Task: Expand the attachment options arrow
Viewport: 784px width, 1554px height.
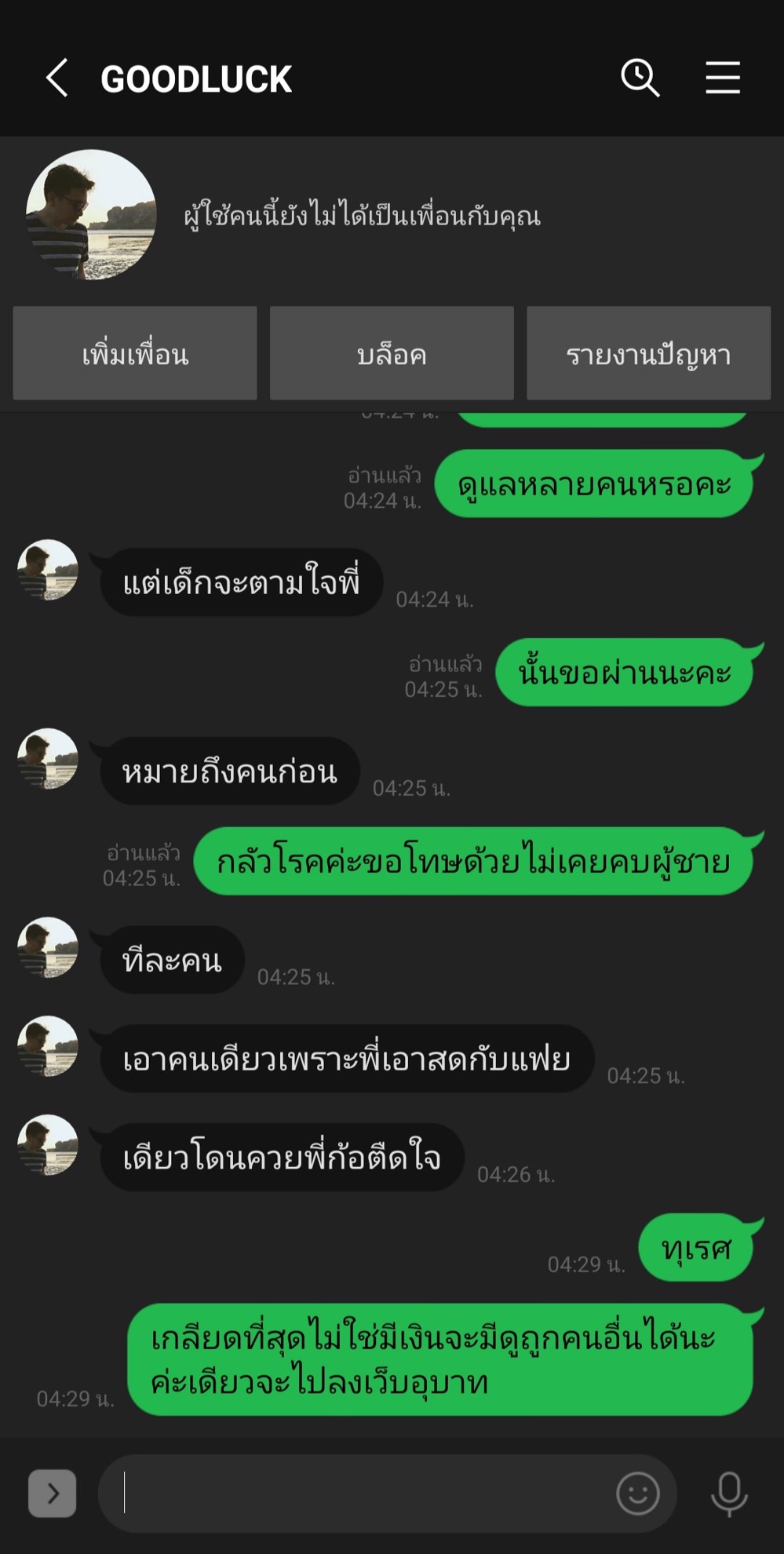Action: pyautogui.click(x=53, y=1493)
